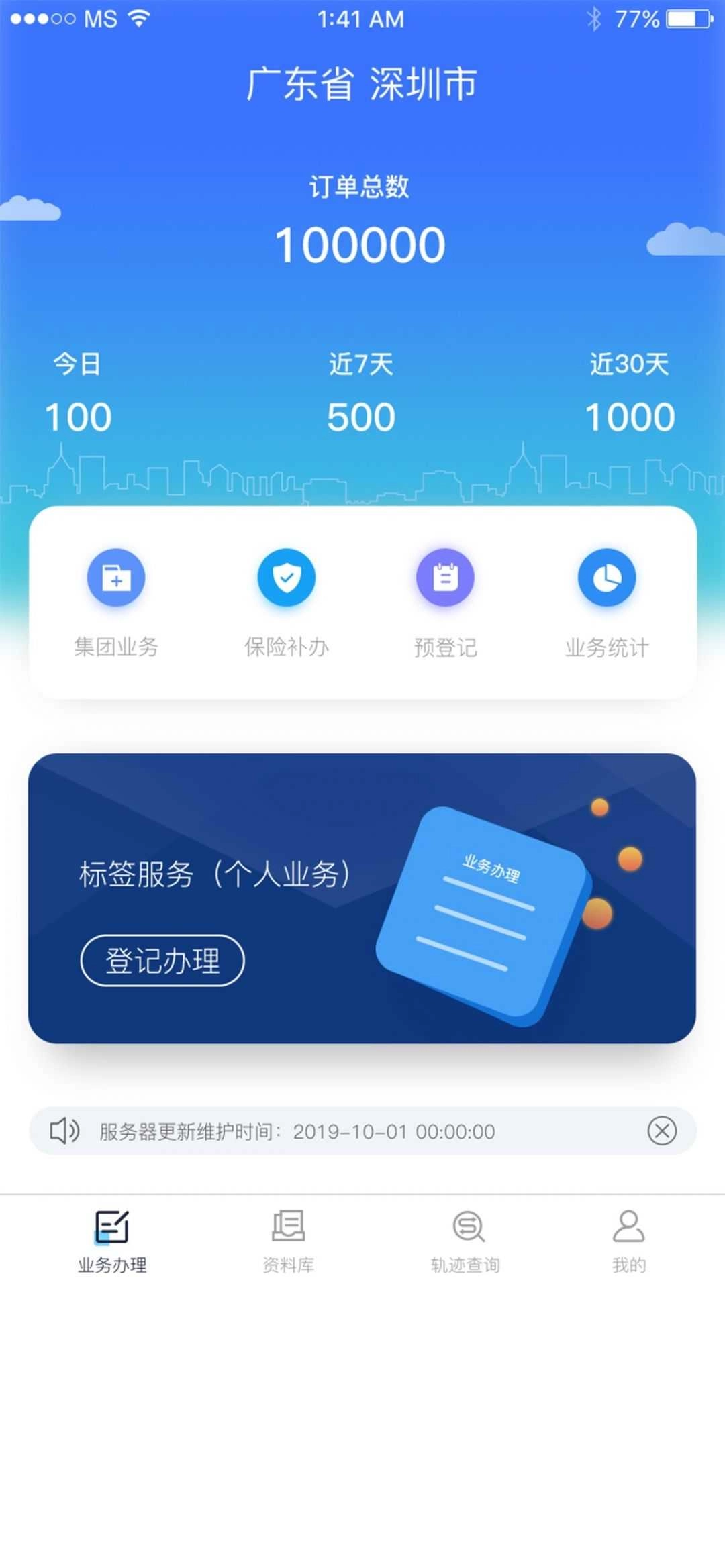725x1568 pixels.
Task: Open the 集团业务 folder icon
Action: click(x=115, y=577)
